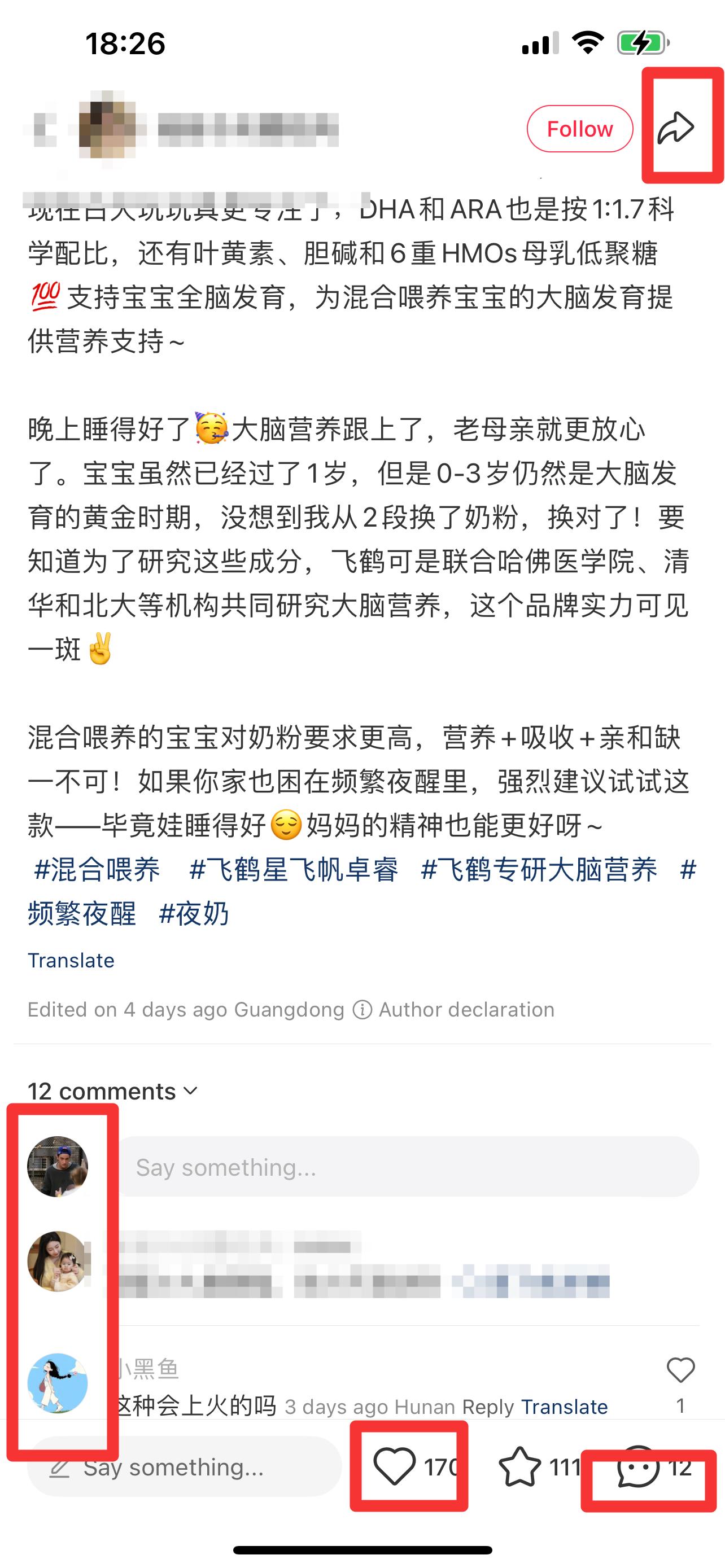Screen dimensions: 725x1568
Task: Save the post with the star icon
Action: [520, 1466]
